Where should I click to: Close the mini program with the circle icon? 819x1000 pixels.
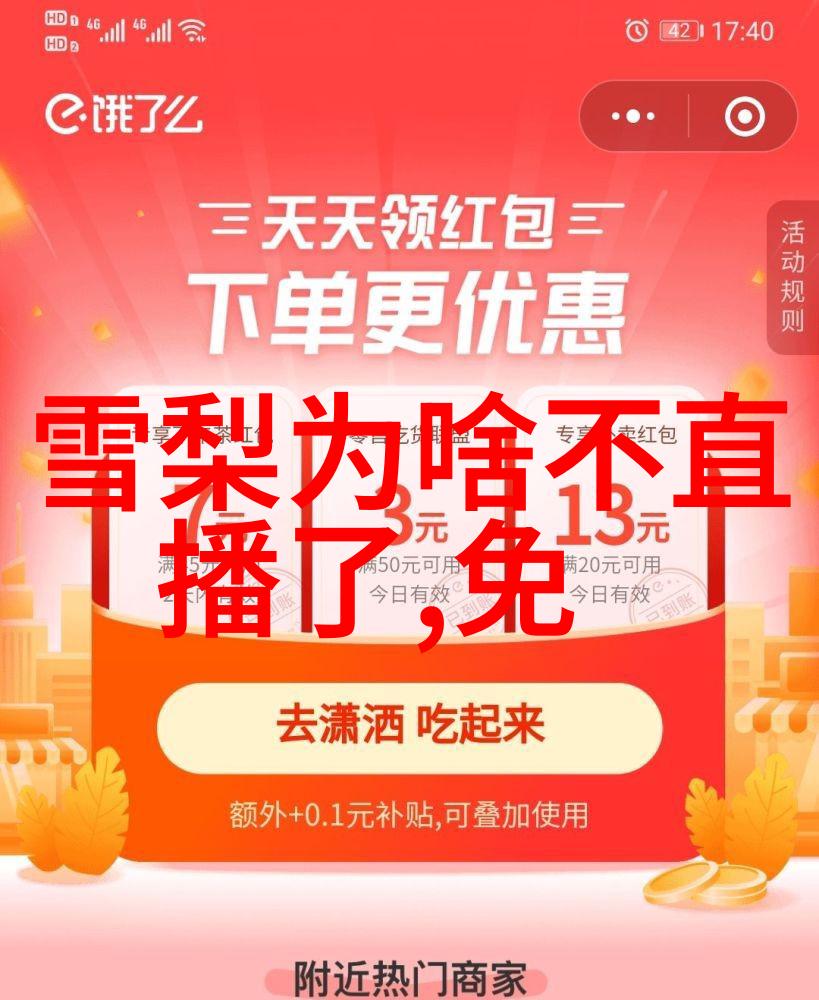coord(743,118)
